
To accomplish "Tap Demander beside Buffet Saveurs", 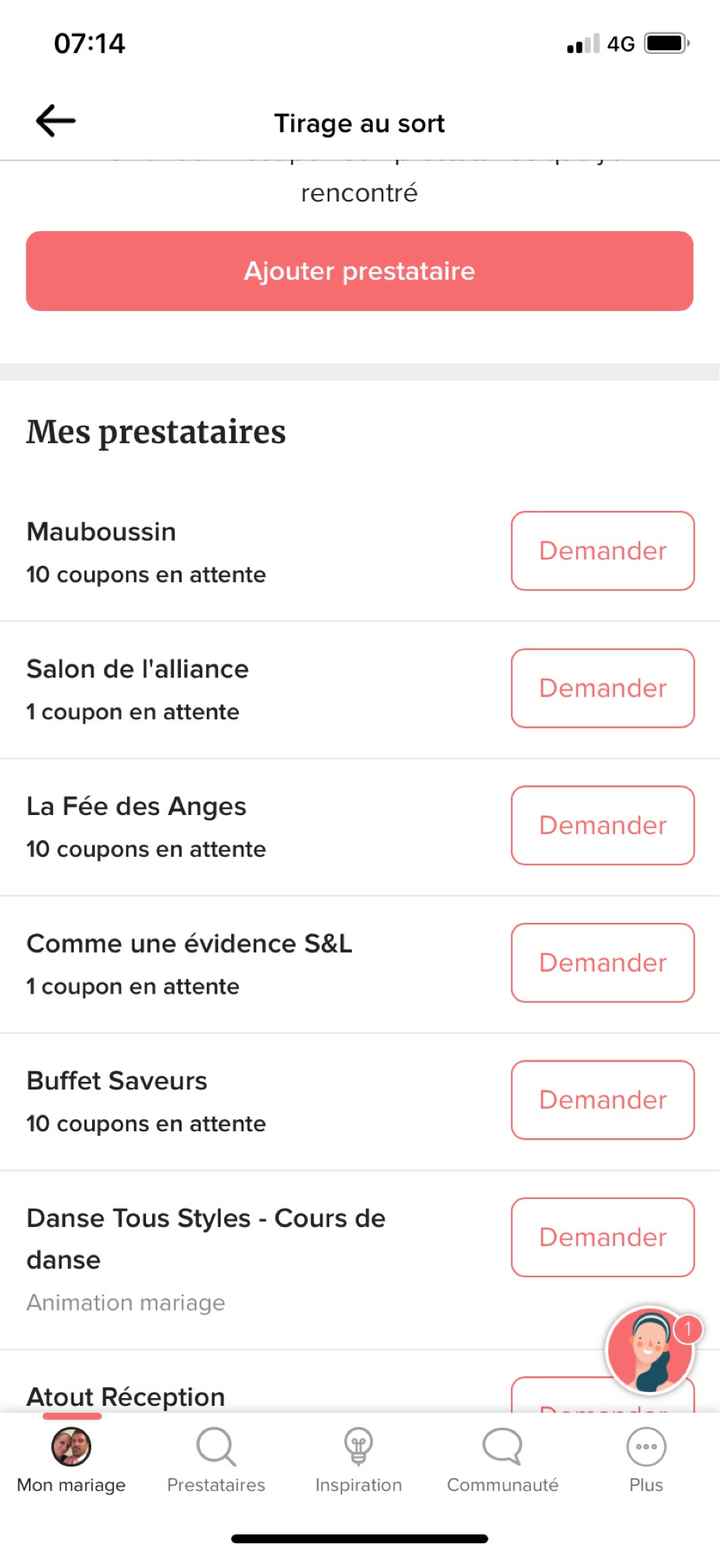I will coord(602,1100).
